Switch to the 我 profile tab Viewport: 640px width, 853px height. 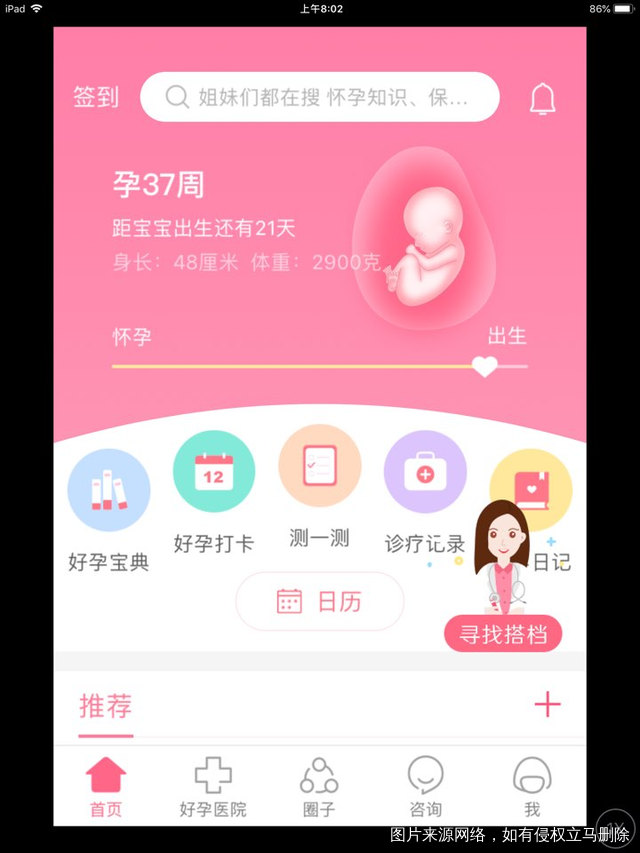click(x=532, y=787)
